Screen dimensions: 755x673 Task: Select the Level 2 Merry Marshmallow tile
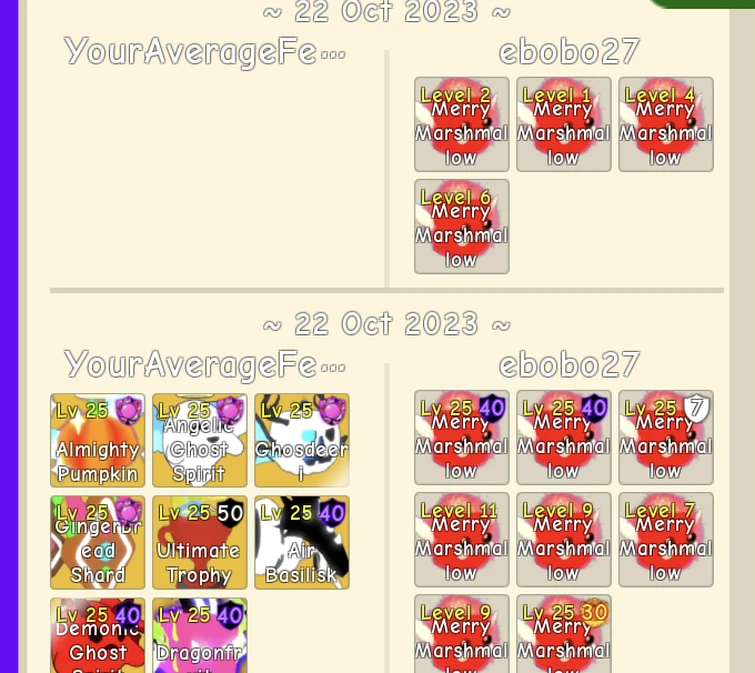click(462, 124)
